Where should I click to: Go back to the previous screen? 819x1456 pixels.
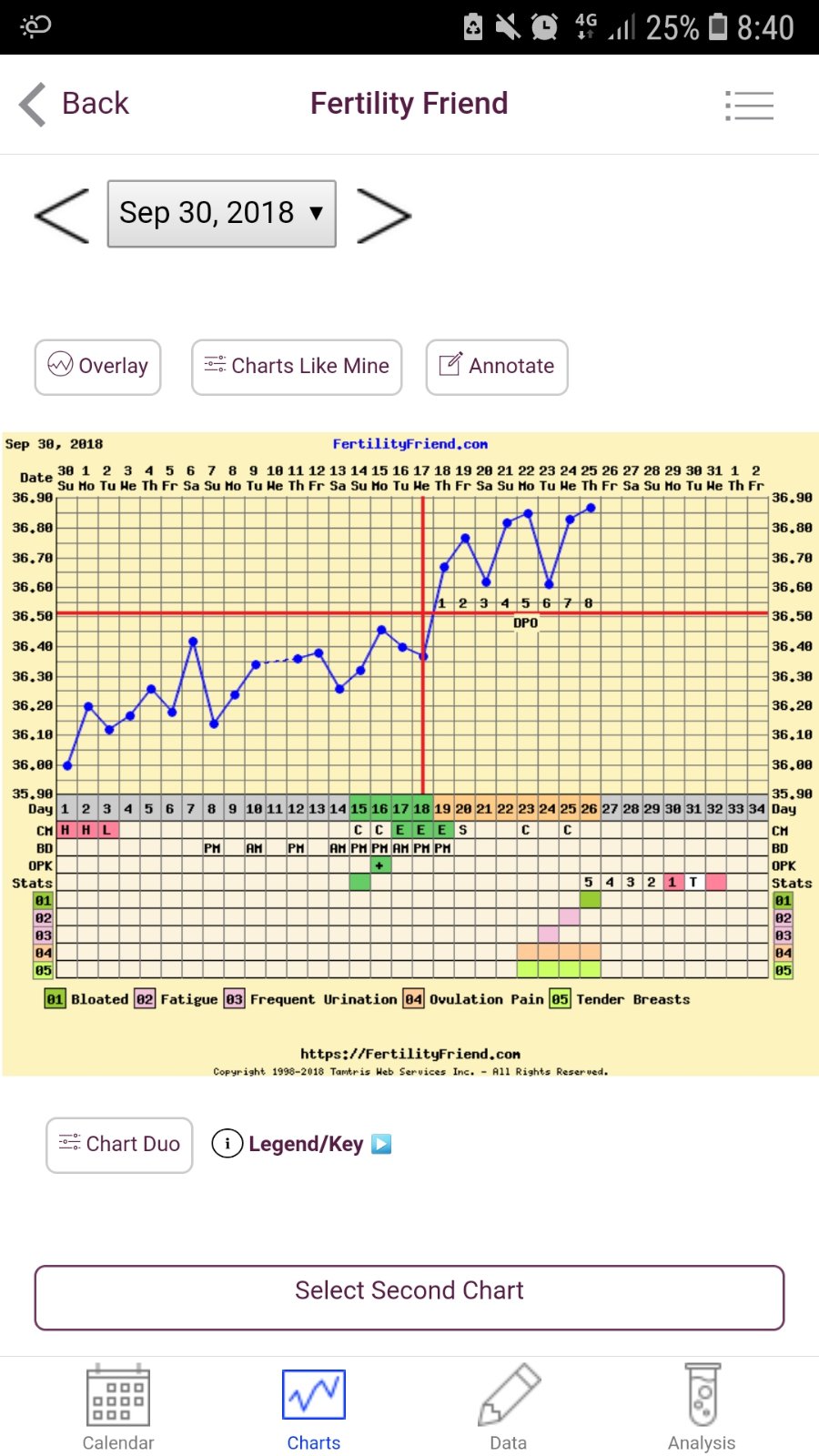click(x=75, y=104)
